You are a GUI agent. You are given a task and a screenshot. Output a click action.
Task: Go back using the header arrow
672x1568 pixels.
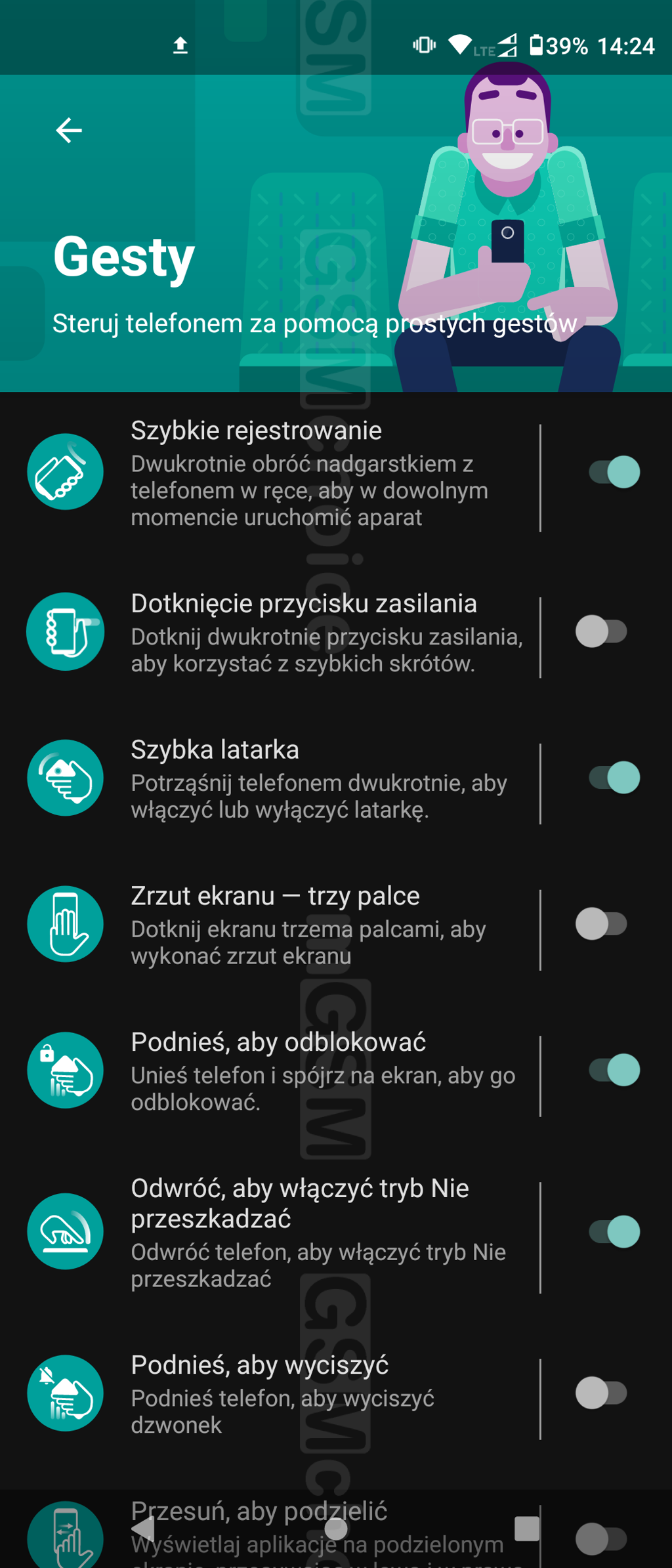(x=68, y=130)
